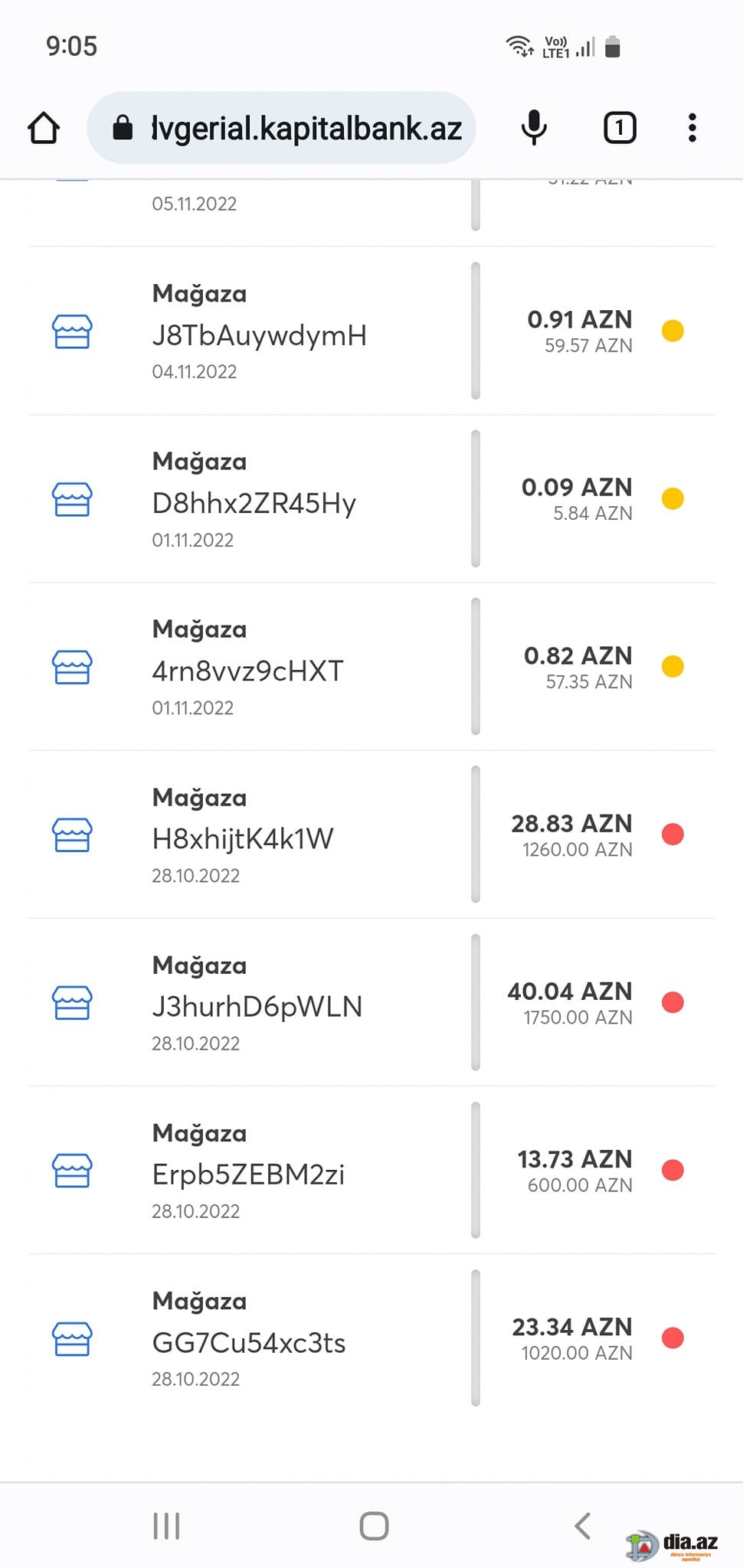Open the tab switcher showing 1 tab

click(x=620, y=128)
